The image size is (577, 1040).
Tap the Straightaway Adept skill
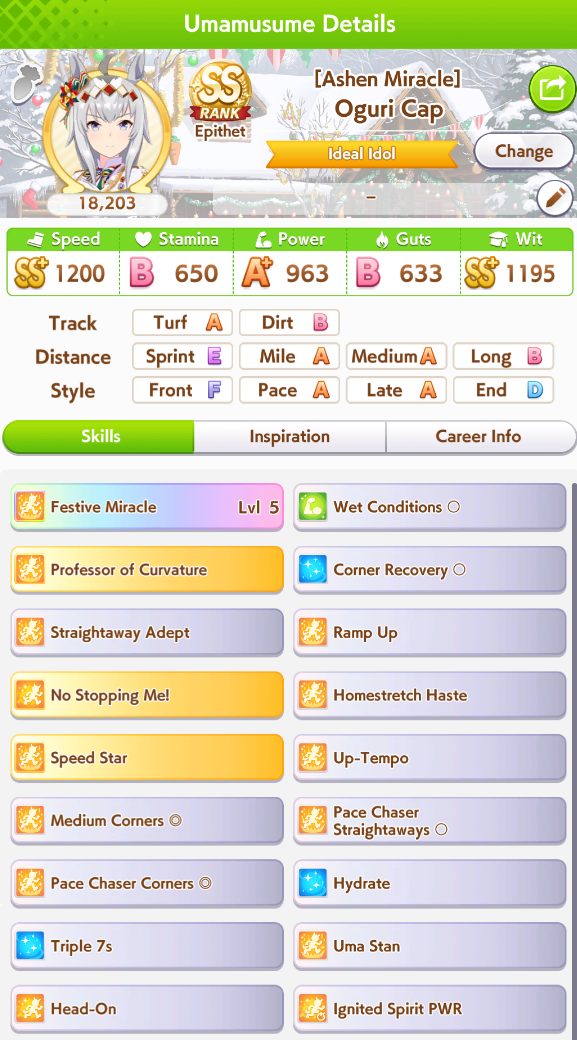(x=147, y=633)
